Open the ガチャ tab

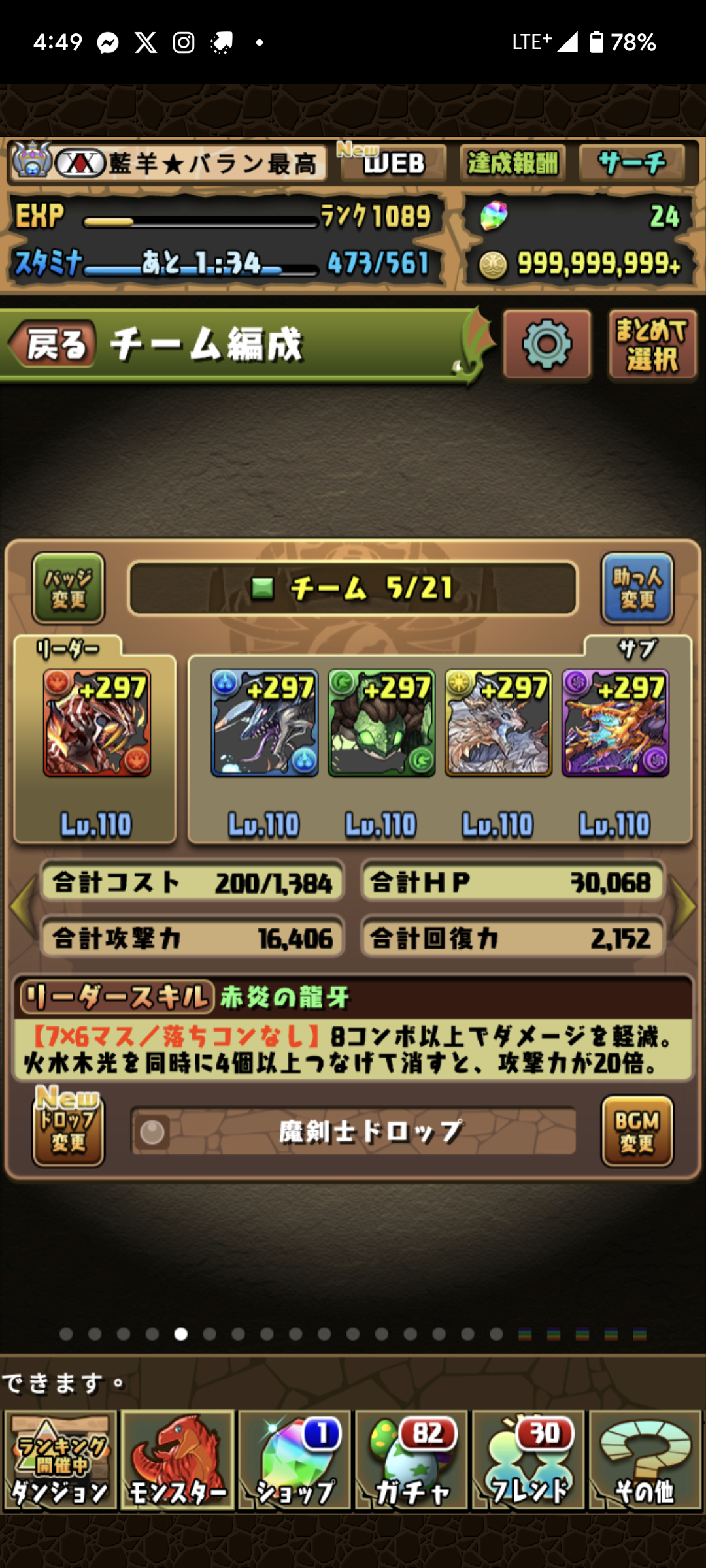(411, 1460)
